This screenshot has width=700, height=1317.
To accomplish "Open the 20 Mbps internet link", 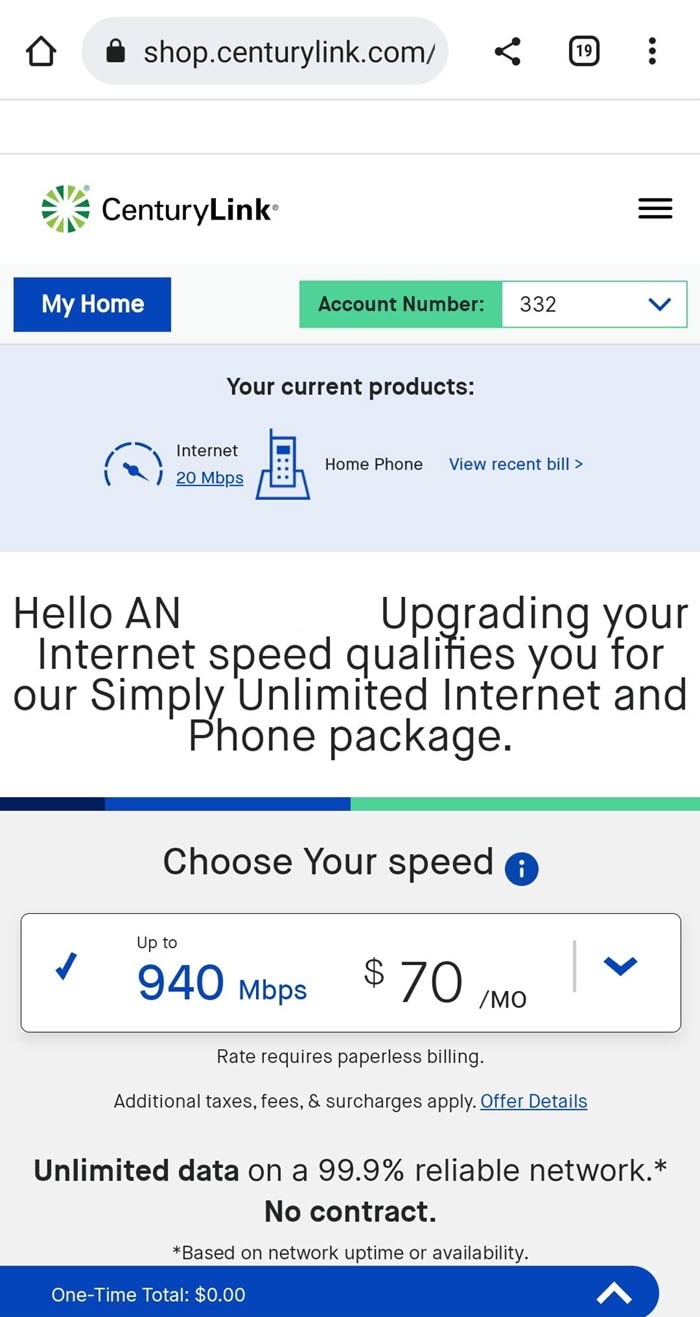I will 209,478.
